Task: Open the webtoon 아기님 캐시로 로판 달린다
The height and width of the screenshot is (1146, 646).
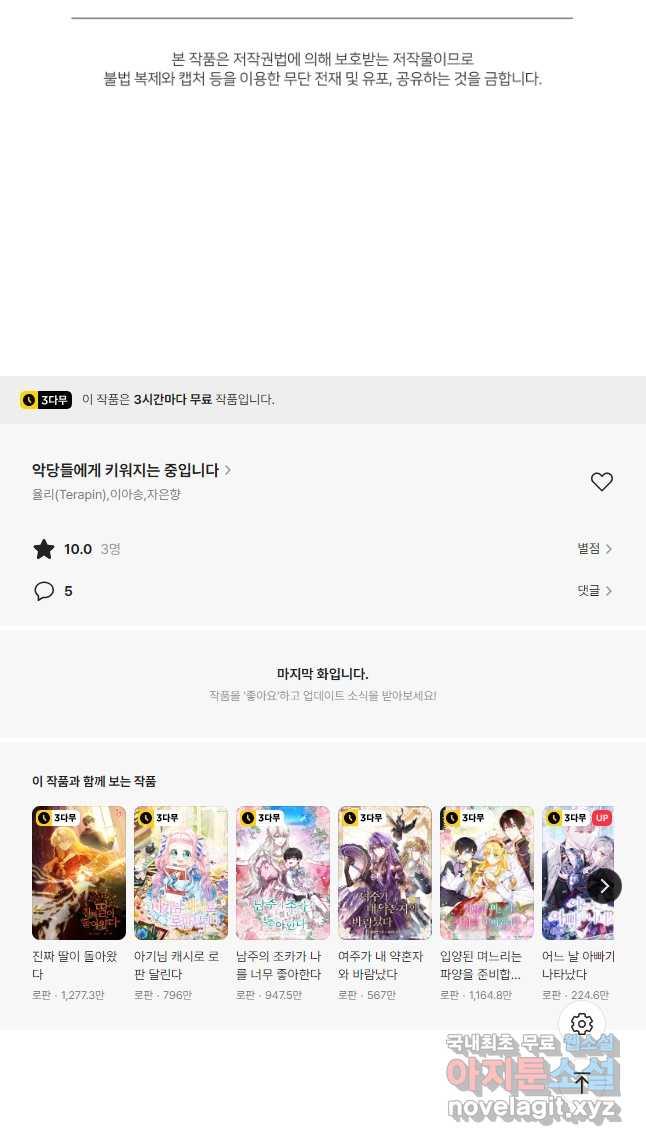Action: click(181, 873)
